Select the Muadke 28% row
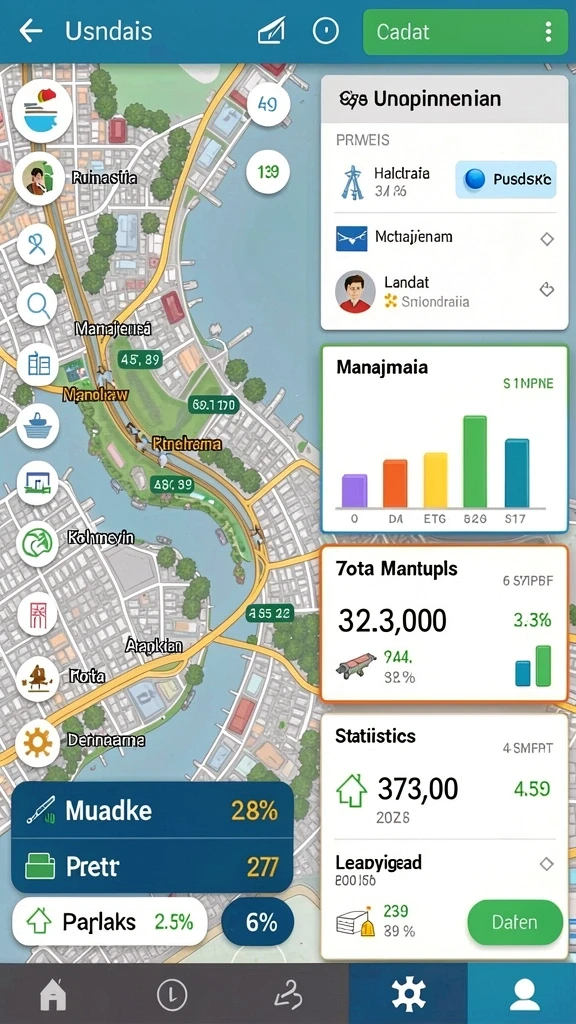This screenshot has width=576, height=1024. point(152,810)
